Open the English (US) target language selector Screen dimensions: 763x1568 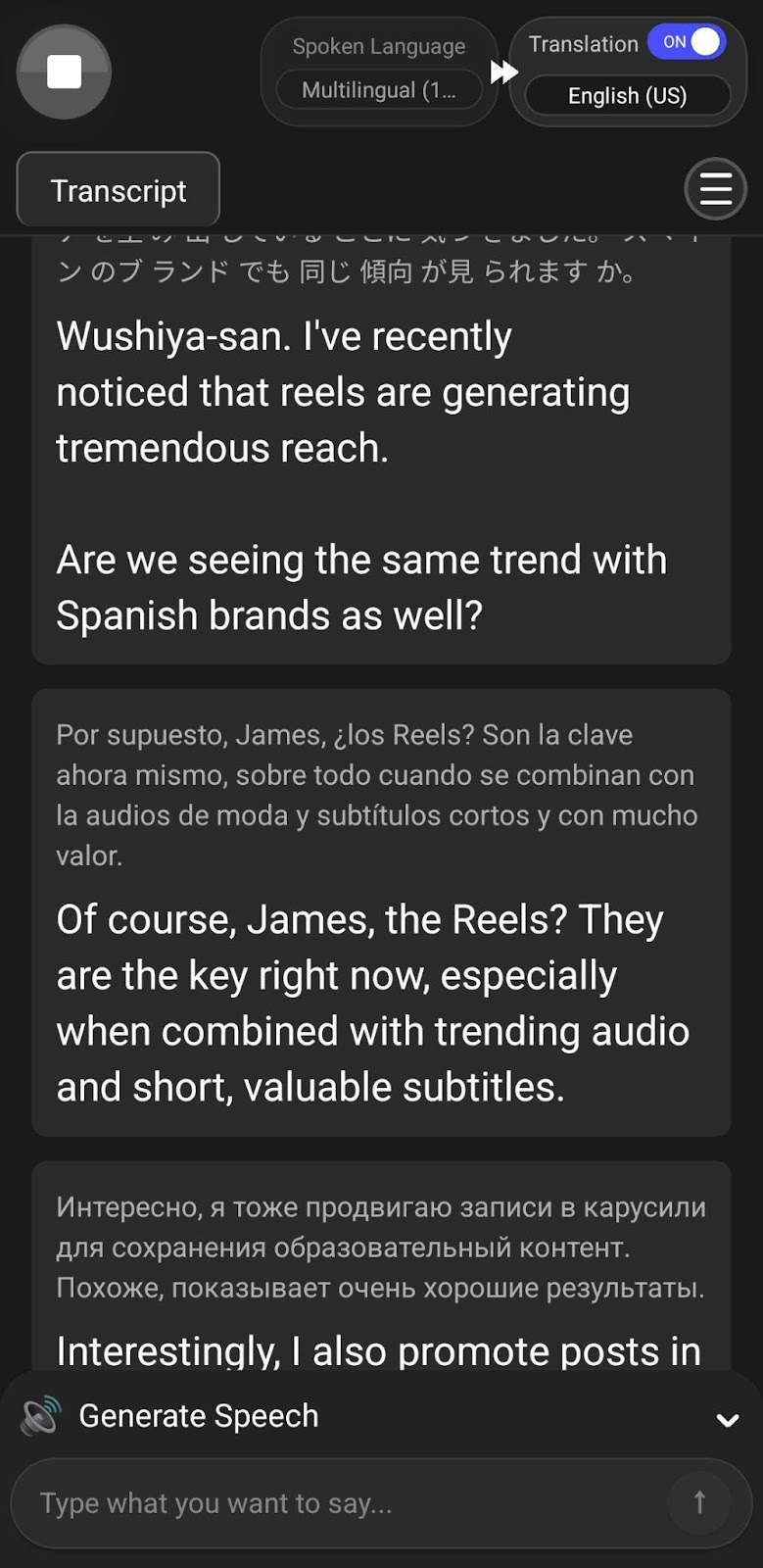point(627,95)
